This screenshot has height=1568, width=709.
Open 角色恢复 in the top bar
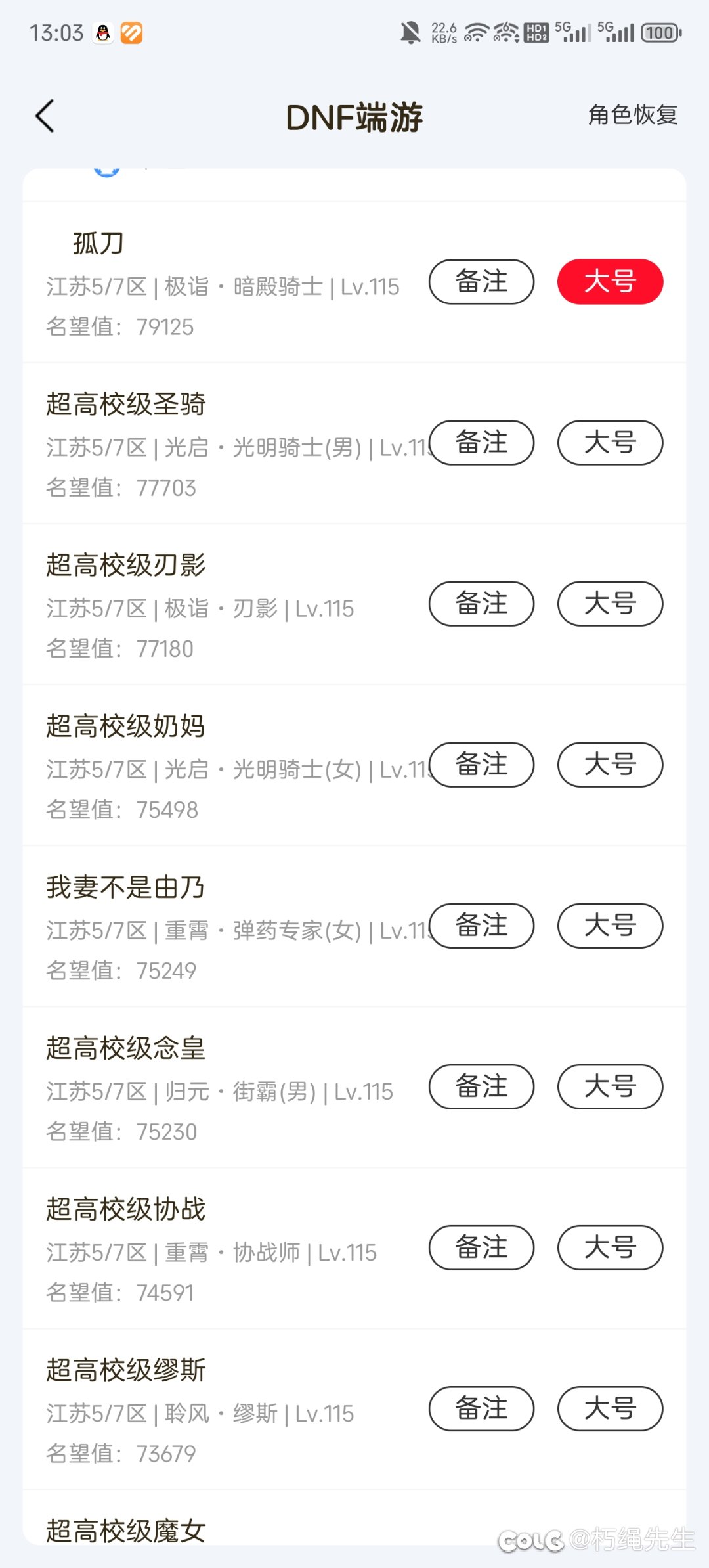click(632, 115)
